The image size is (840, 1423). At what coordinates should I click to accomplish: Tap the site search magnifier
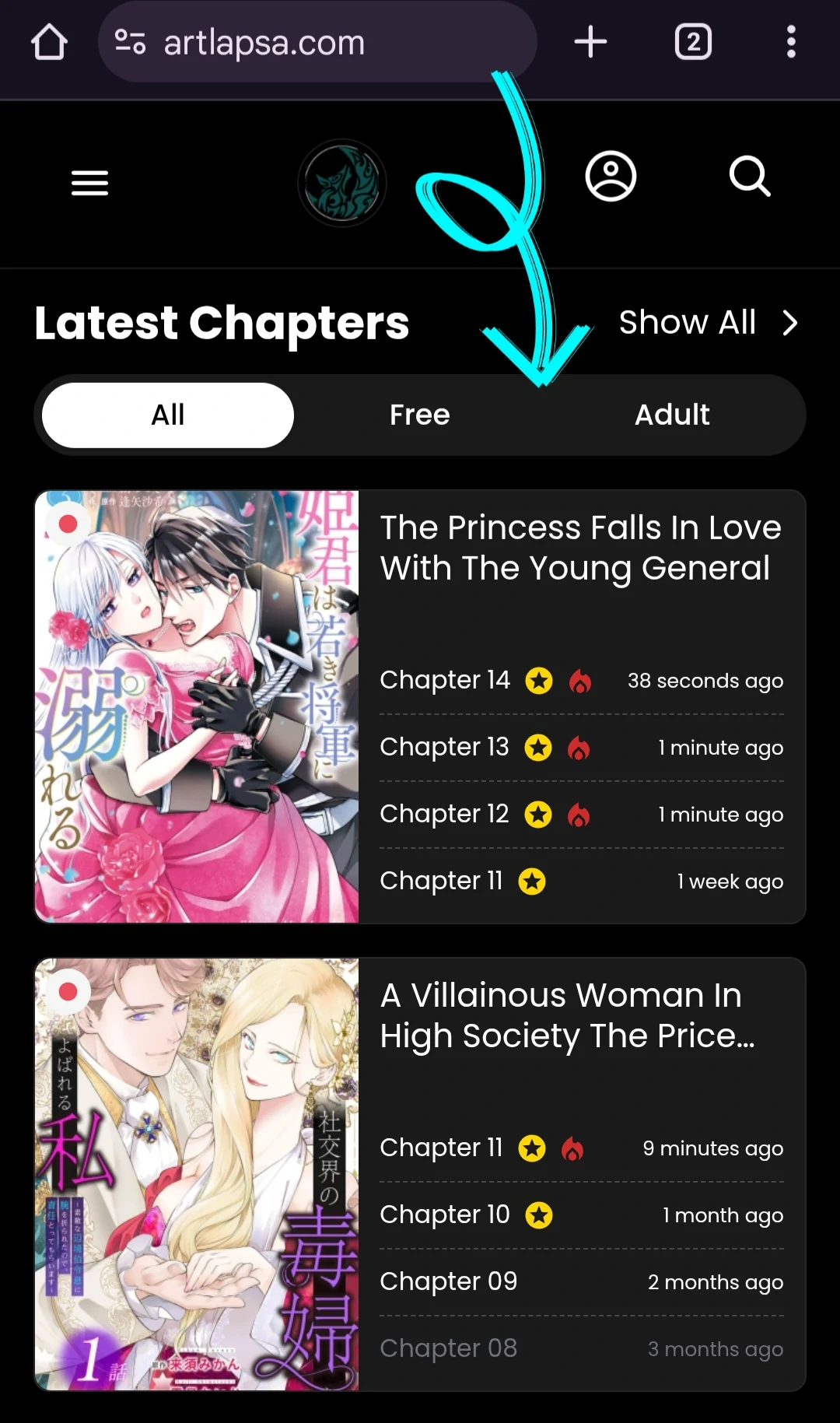[x=750, y=177]
